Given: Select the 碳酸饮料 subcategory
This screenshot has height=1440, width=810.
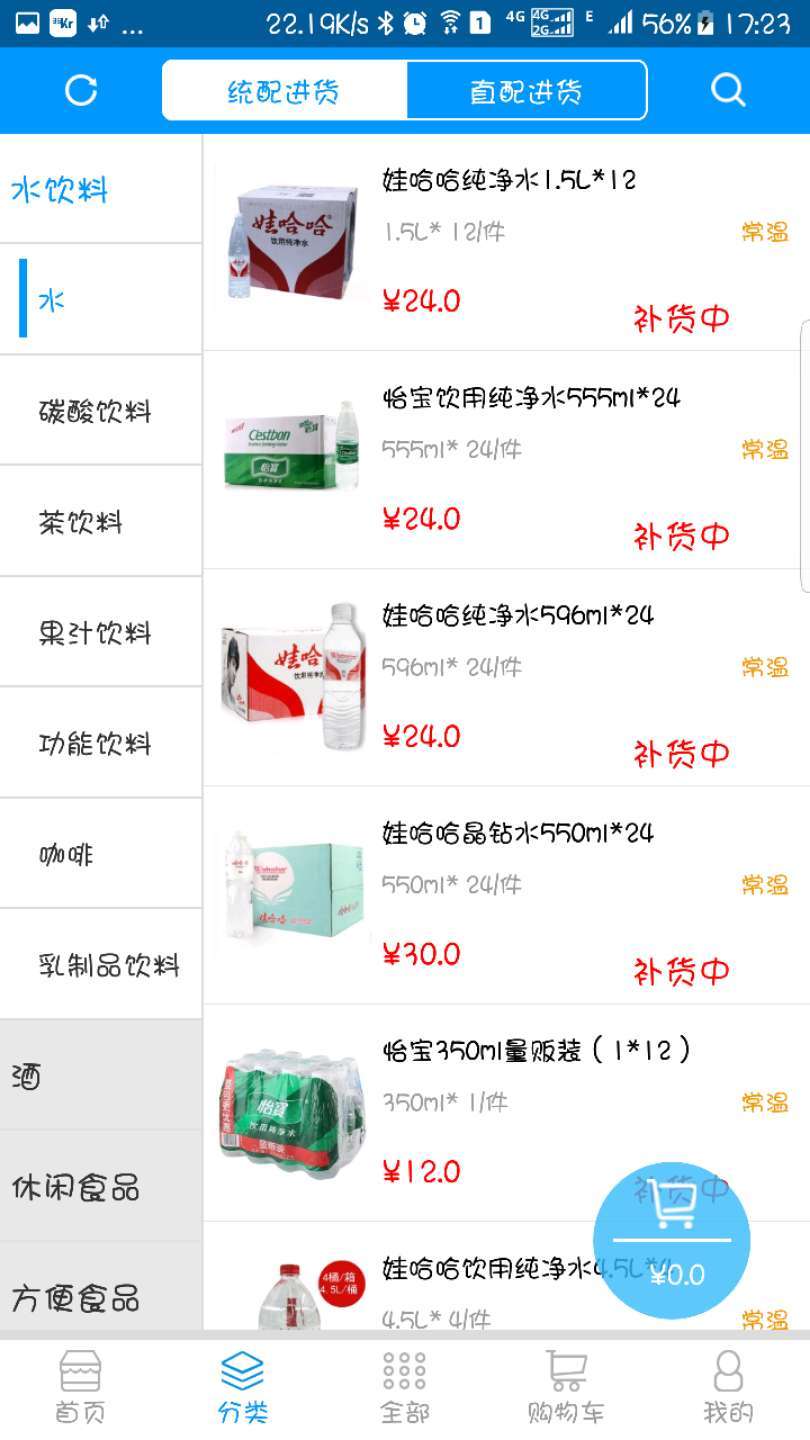Looking at the screenshot, I should [x=96, y=410].
